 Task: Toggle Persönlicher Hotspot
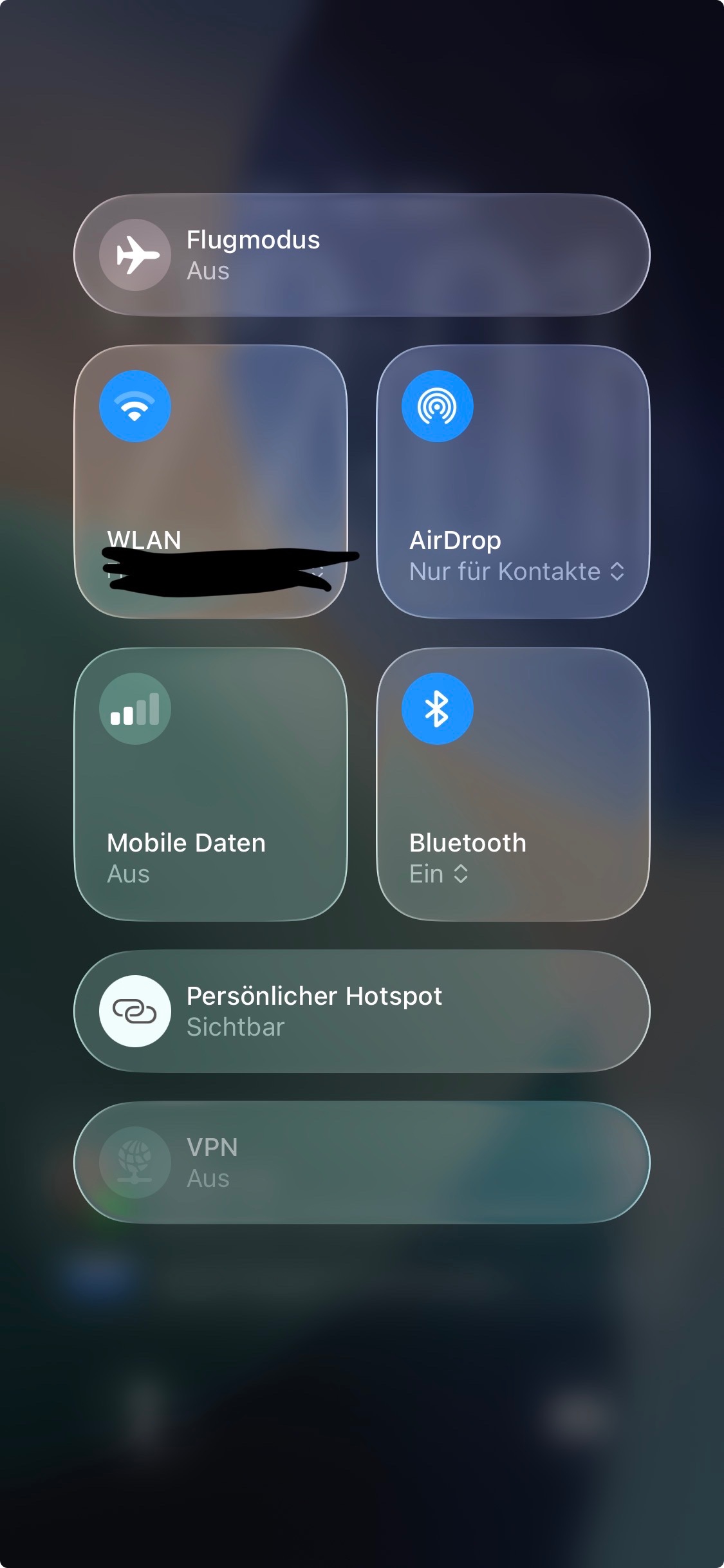click(x=135, y=1011)
